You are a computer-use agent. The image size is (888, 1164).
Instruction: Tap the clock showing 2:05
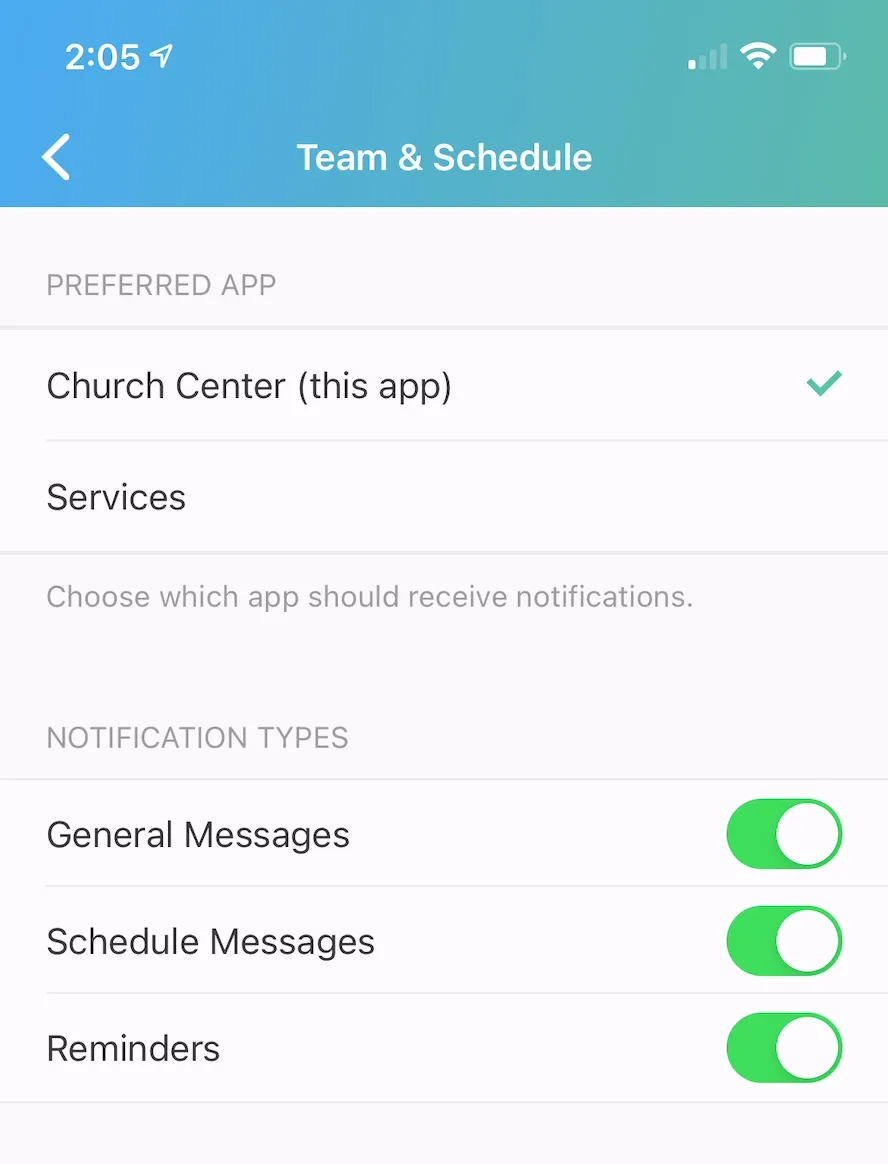point(103,56)
